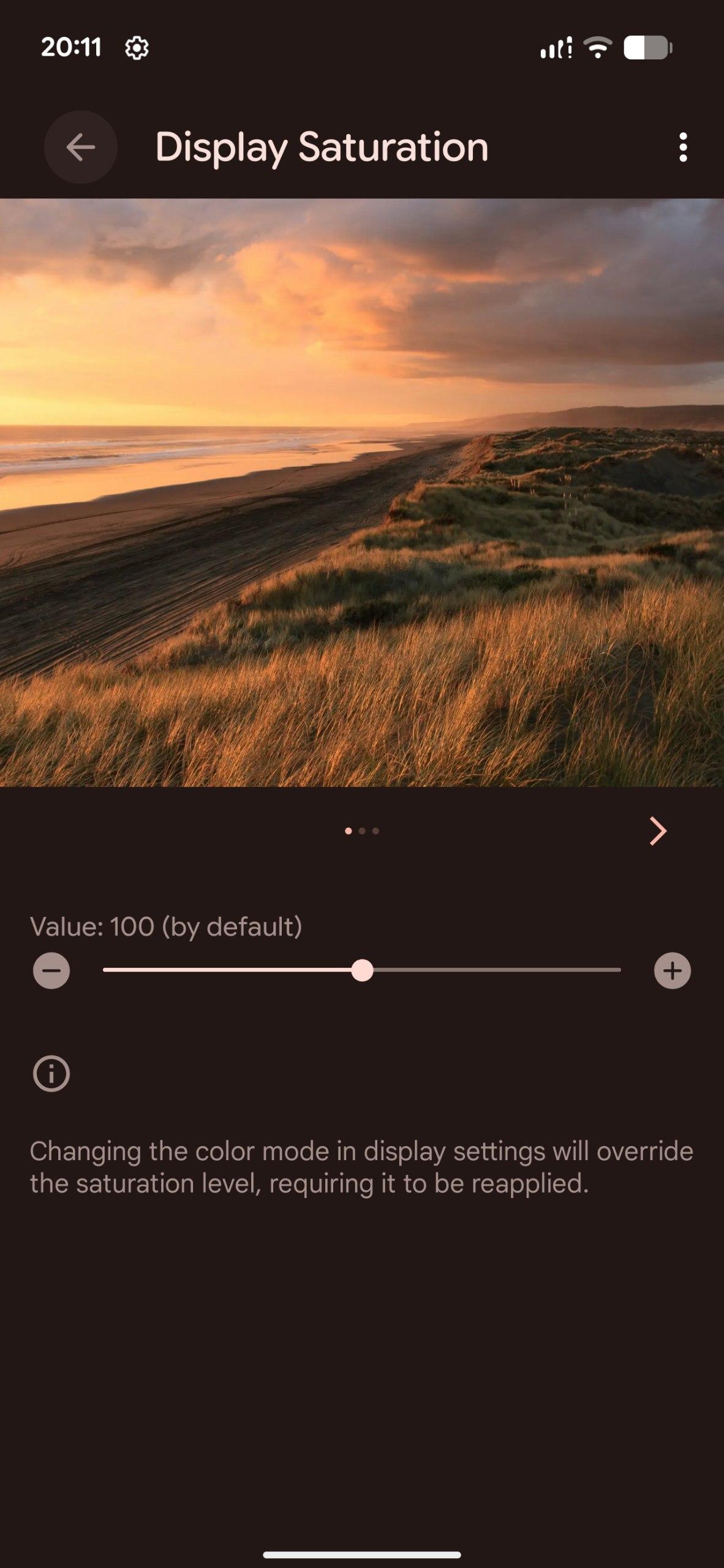Increase saturation with the plus button
Image resolution: width=724 pixels, height=1568 pixels.
[x=672, y=971]
